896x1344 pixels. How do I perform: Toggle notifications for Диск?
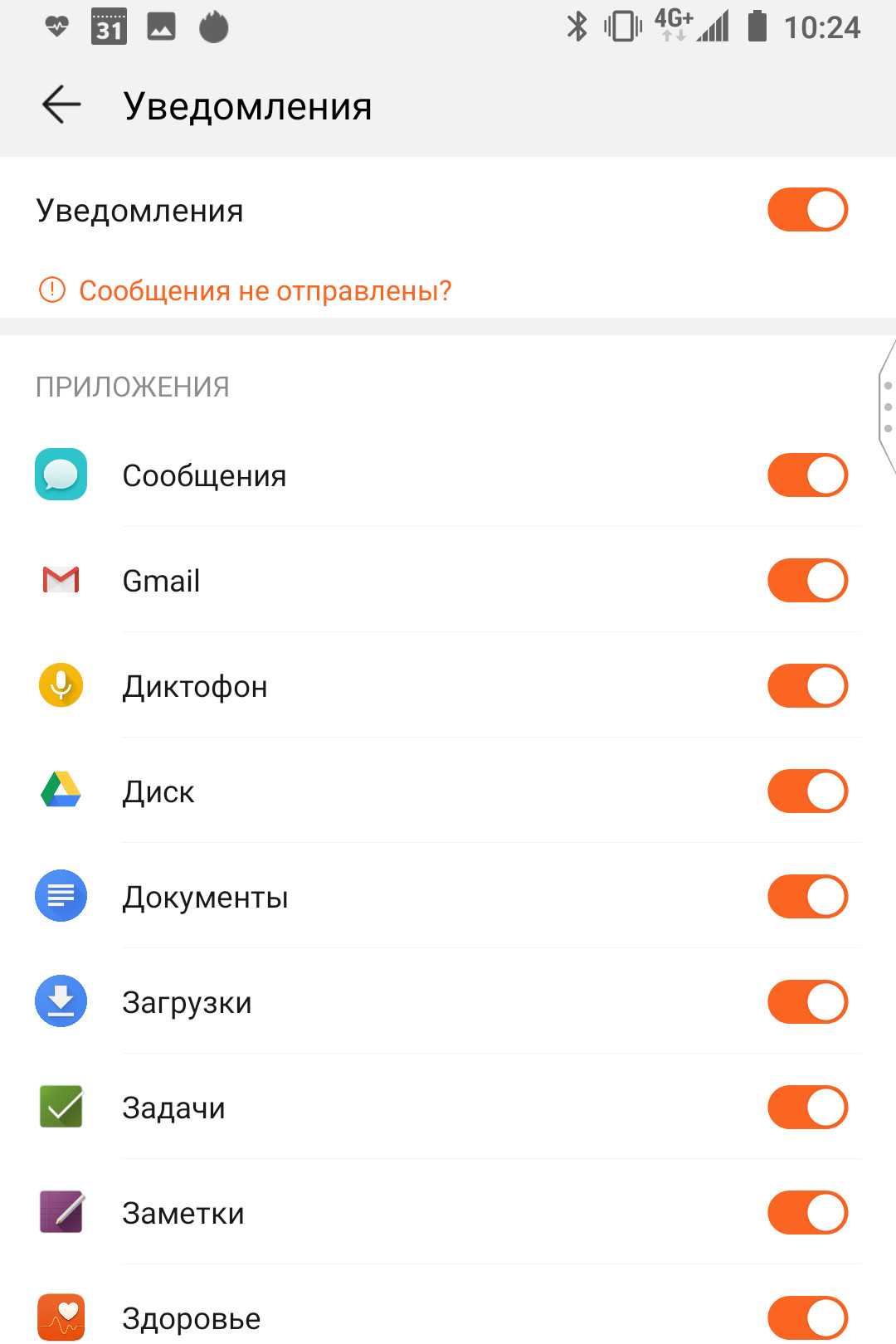point(807,791)
